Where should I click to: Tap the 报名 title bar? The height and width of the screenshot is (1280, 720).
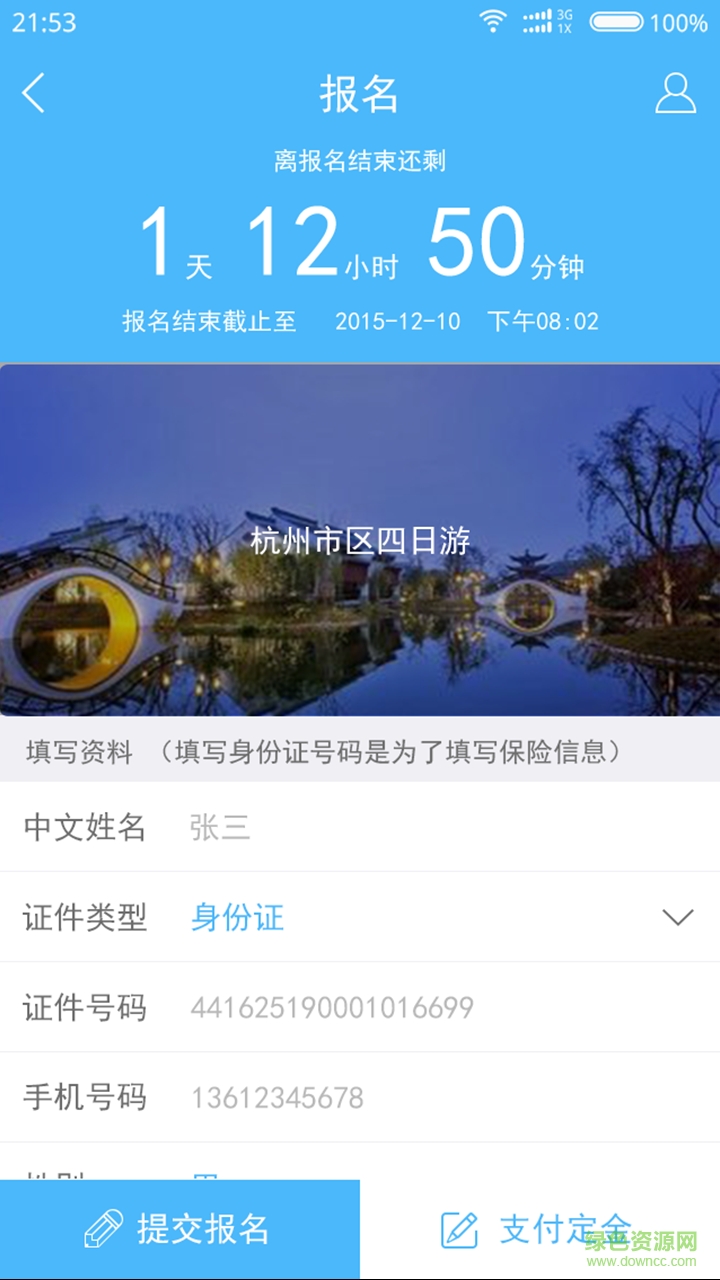point(360,95)
